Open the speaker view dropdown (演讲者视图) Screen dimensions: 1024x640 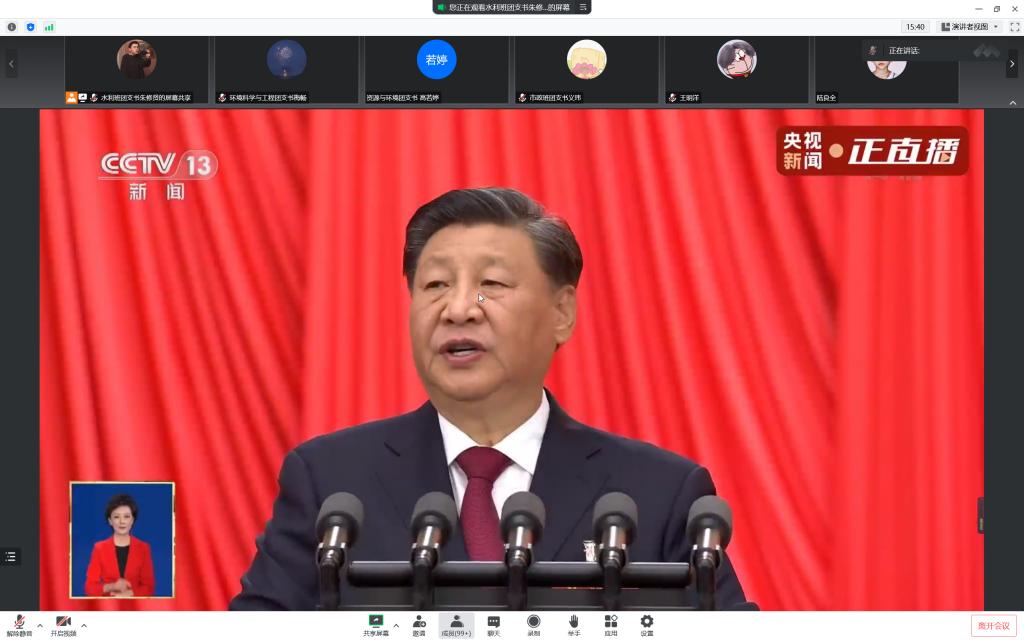pyautogui.click(x=969, y=27)
